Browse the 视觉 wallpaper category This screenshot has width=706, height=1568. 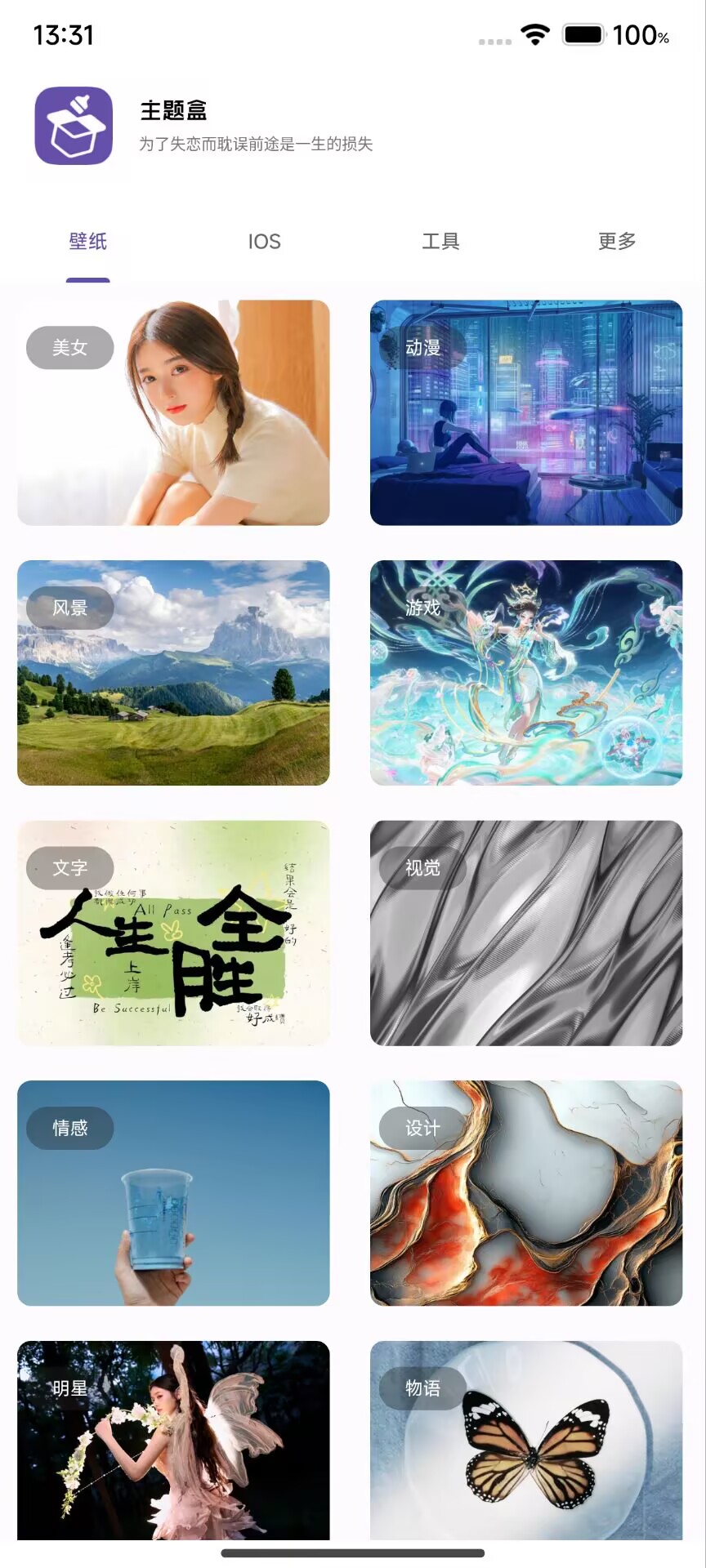[526, 933]
